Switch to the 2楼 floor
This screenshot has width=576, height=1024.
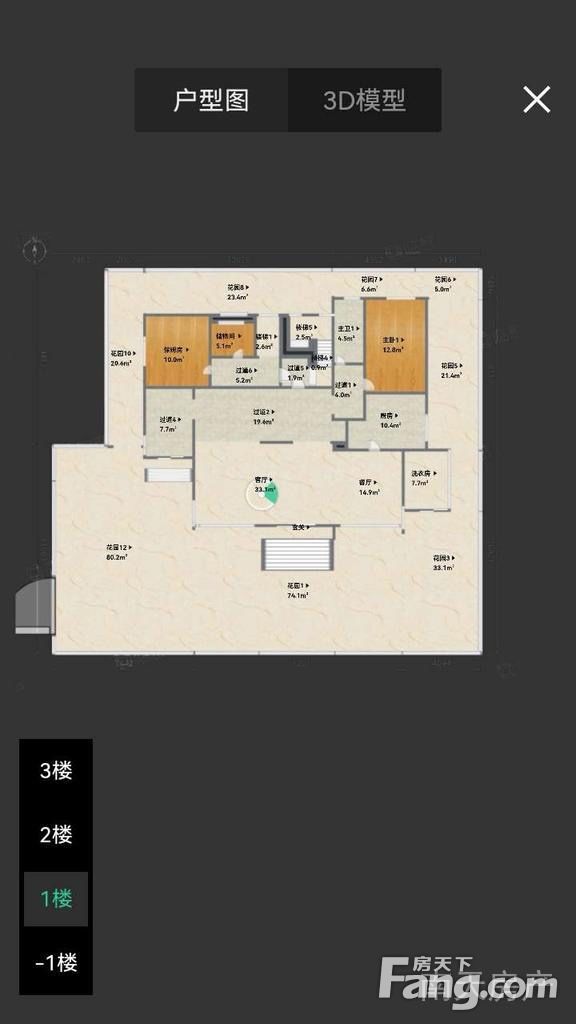[56, 834]
